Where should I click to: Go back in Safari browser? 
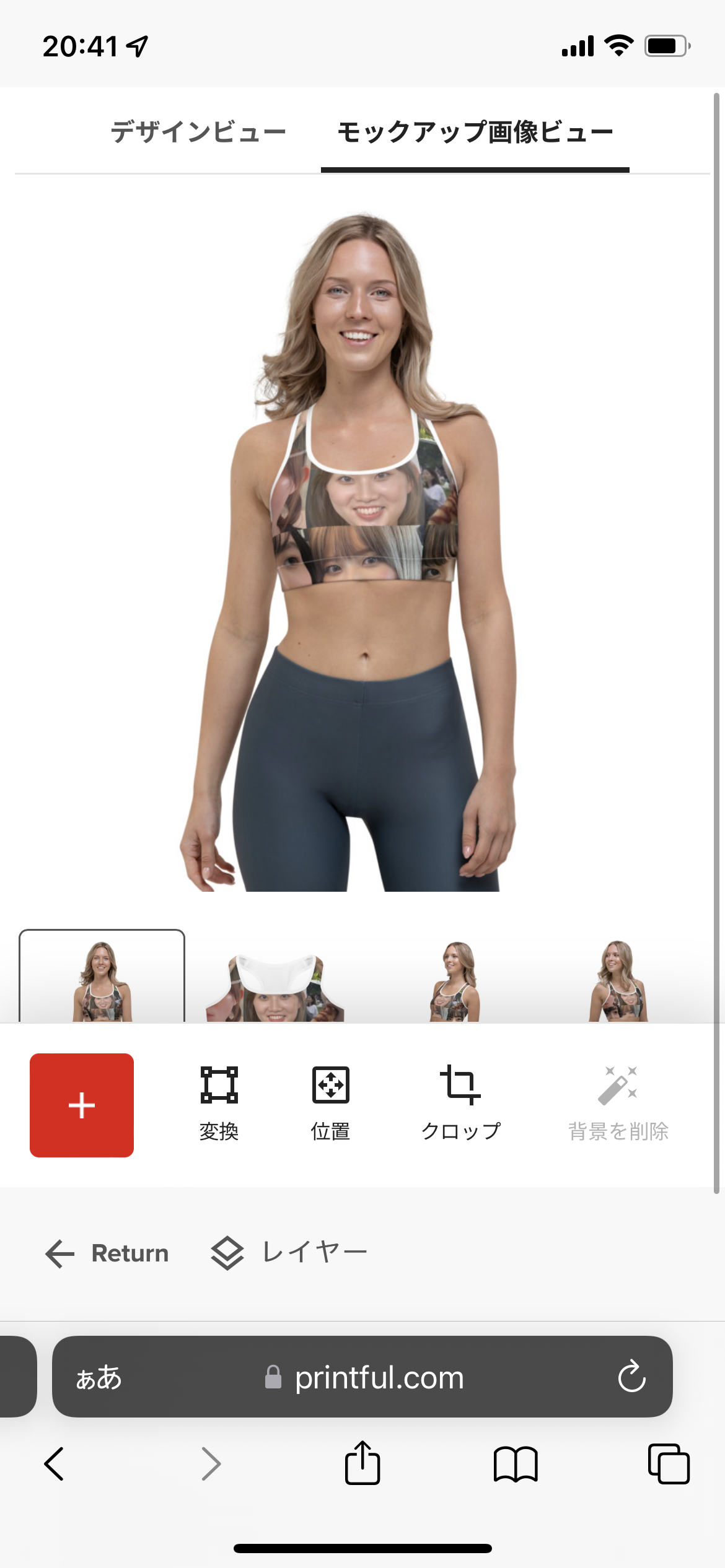click(54, 1464)
